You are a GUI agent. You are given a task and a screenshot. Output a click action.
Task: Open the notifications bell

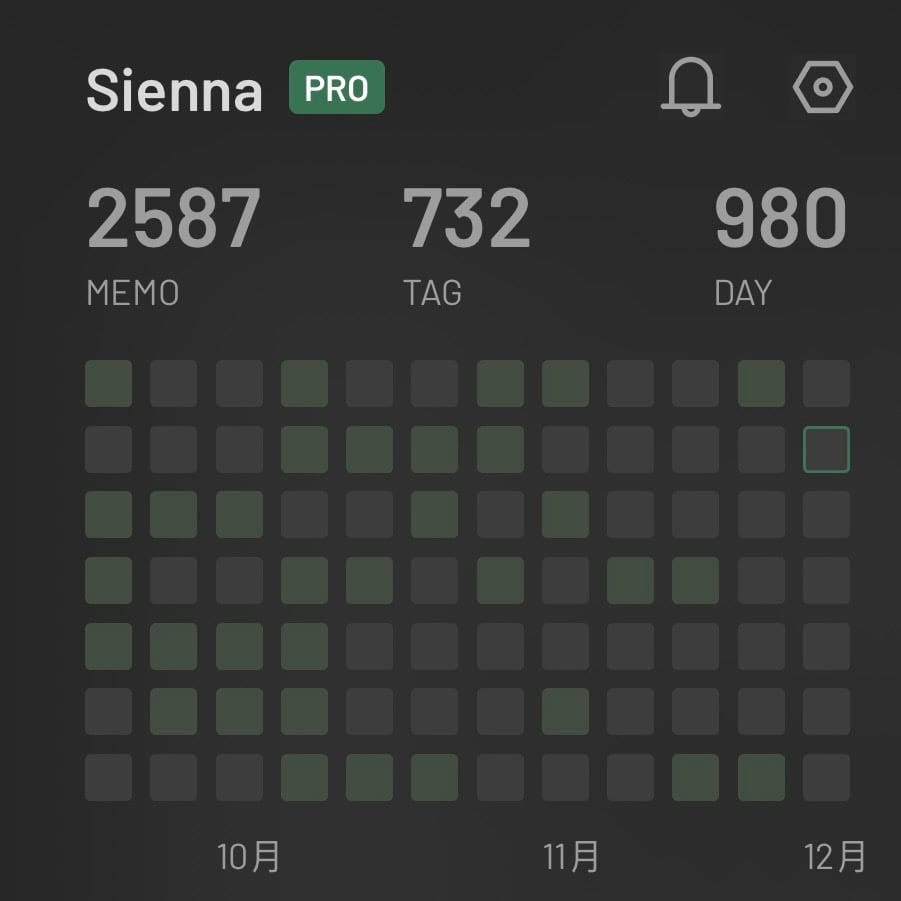pyautogui.click(x=690, y=88)
